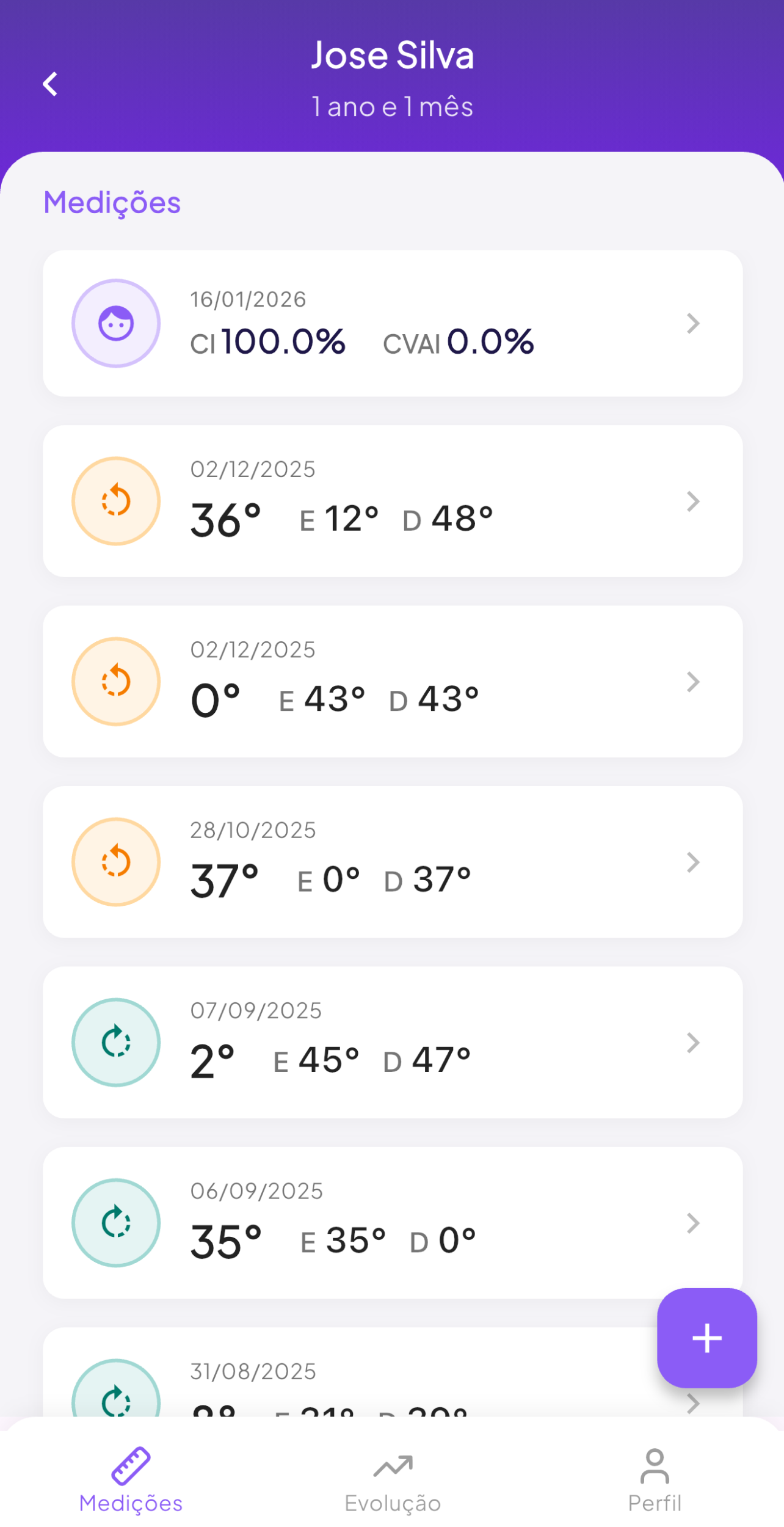
Task: Select the Medições tab
Action: pos(131,1479)
